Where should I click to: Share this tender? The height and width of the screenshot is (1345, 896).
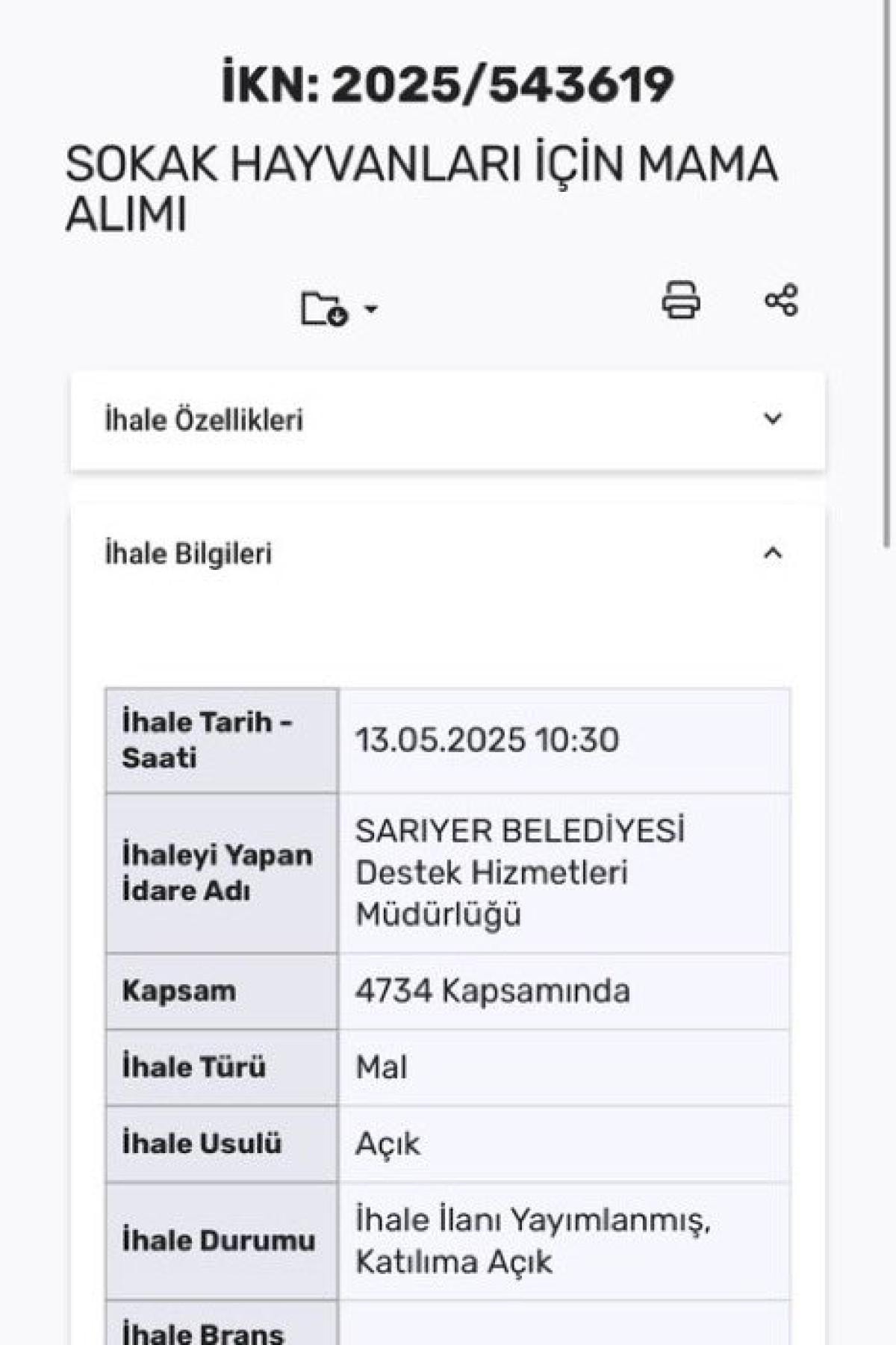781,300
